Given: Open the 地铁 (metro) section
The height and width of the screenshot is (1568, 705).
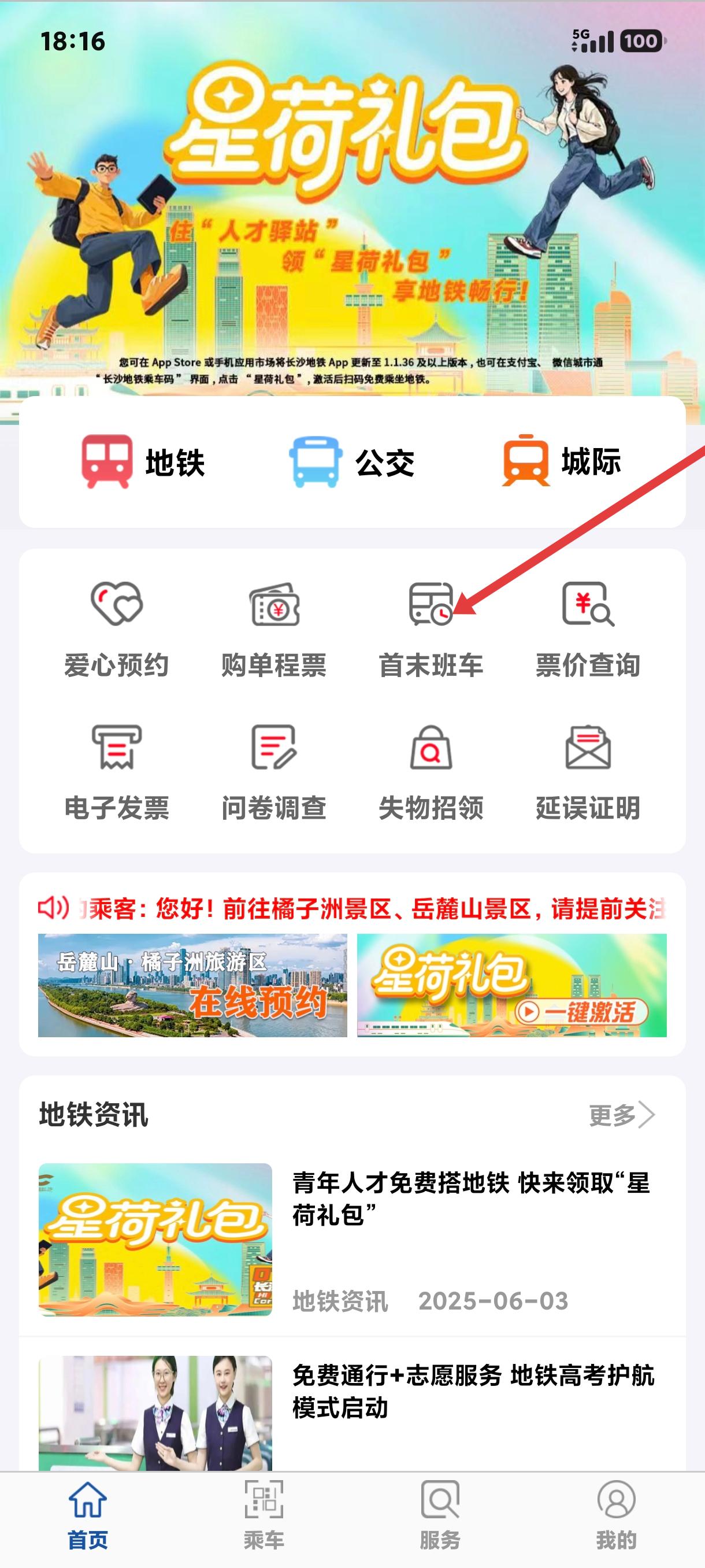Looking at the screenshot, I should coord(143,462).
